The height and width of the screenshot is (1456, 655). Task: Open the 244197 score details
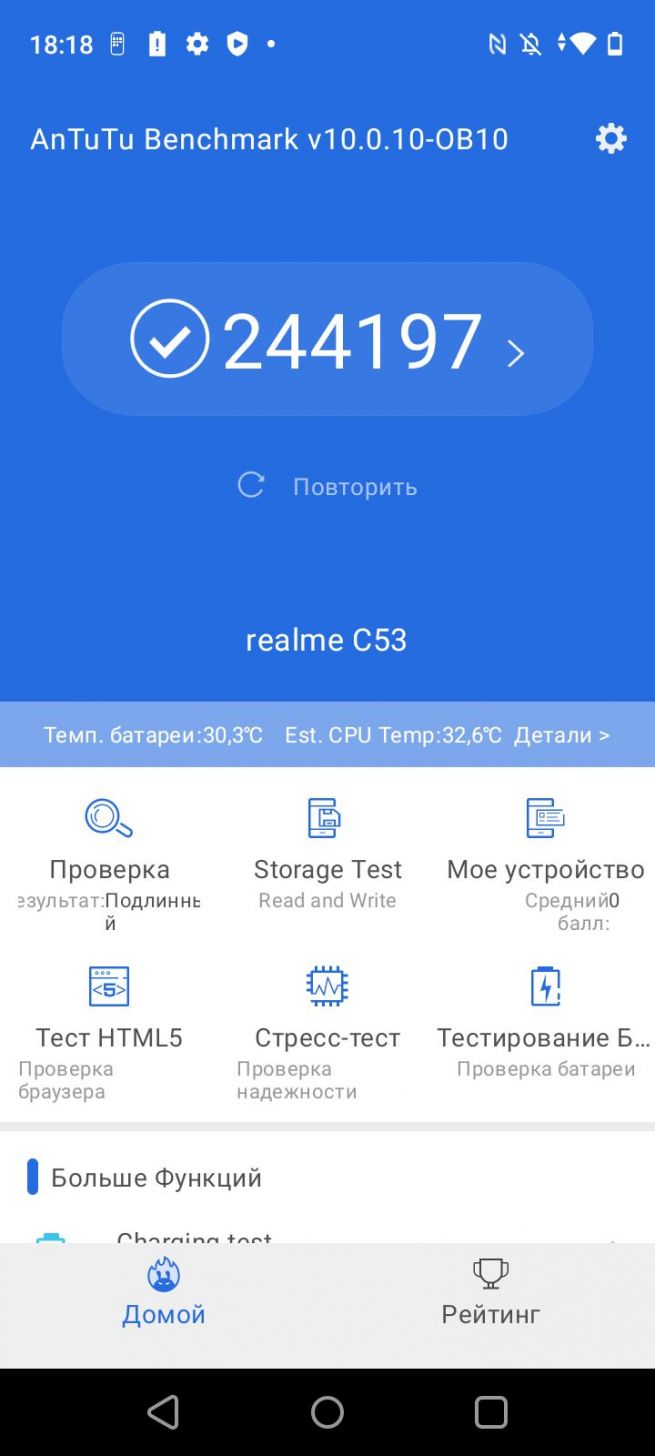(x=327, y=339)
